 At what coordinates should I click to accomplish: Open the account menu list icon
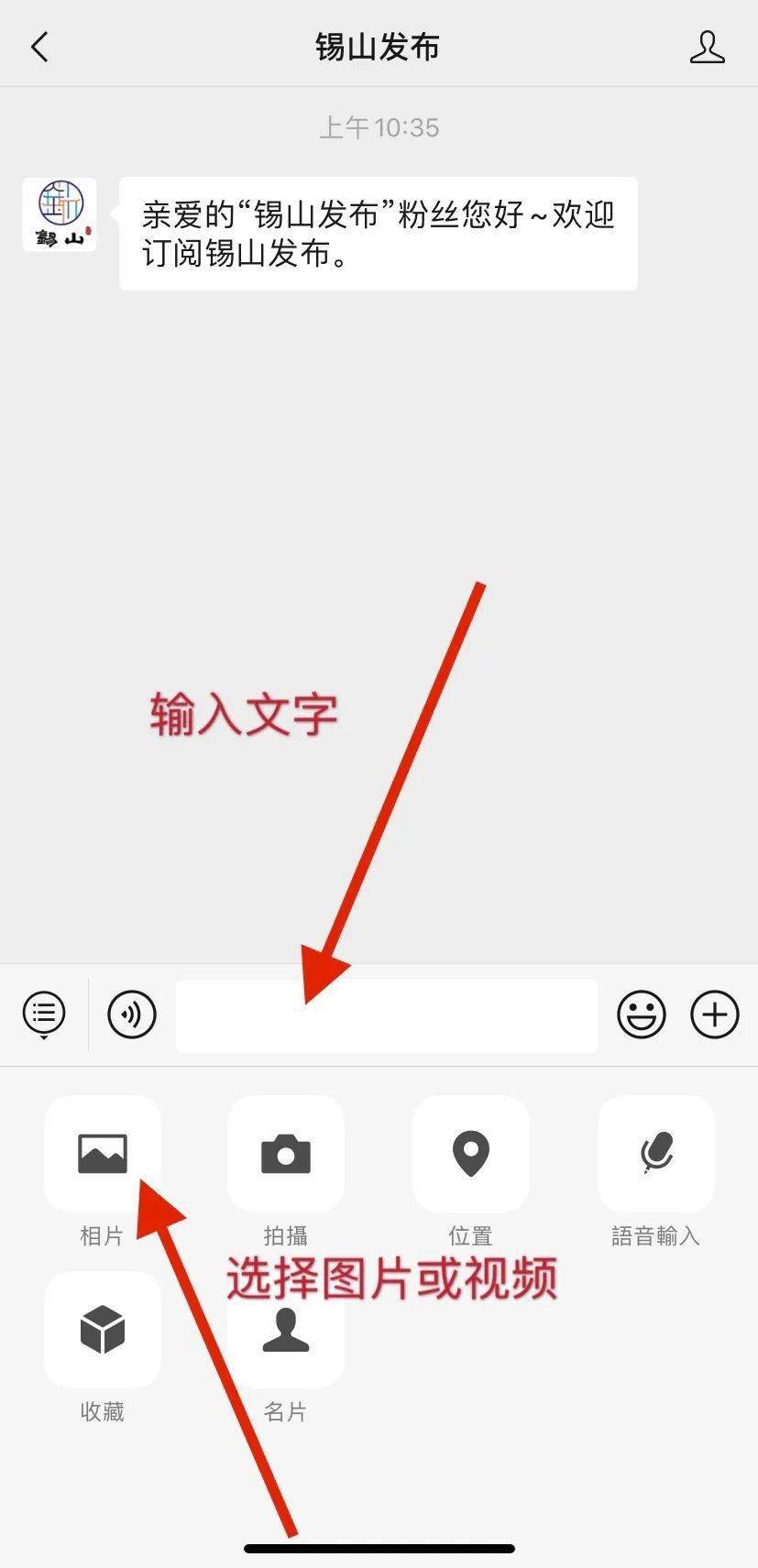[x=43, y=1014]
